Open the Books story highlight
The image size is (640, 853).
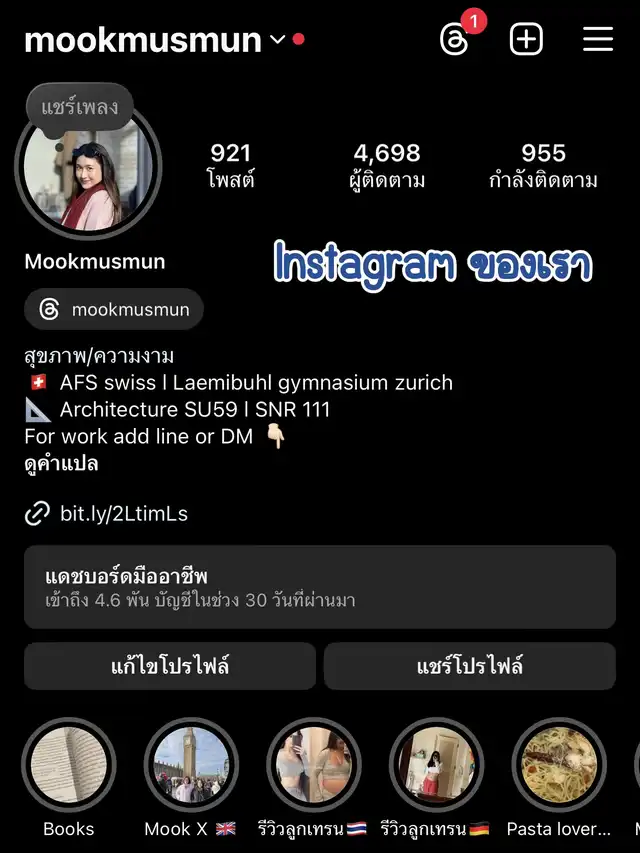point(69,766)
